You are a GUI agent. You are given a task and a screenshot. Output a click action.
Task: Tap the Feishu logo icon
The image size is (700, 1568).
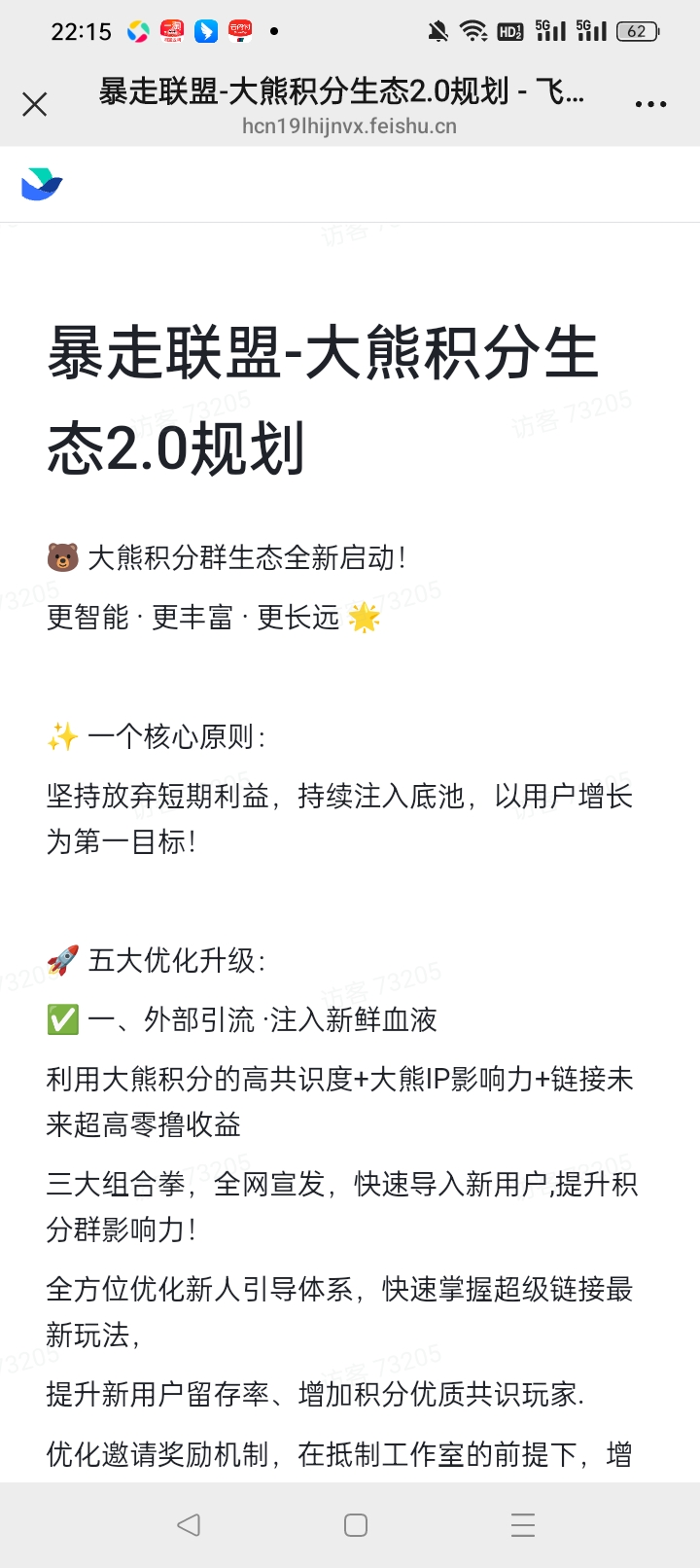point(42,184)
